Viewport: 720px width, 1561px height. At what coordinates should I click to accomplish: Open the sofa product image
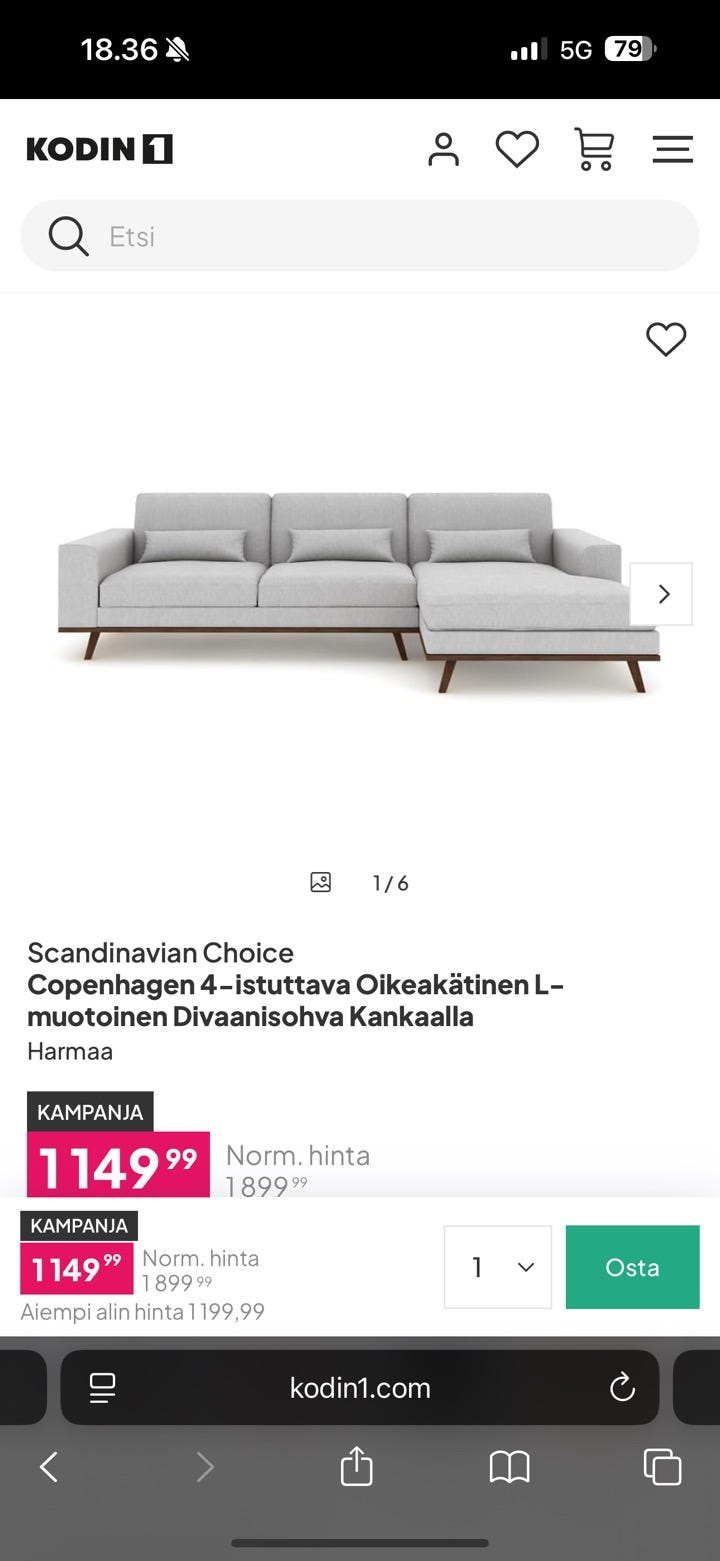coord(360,590)
